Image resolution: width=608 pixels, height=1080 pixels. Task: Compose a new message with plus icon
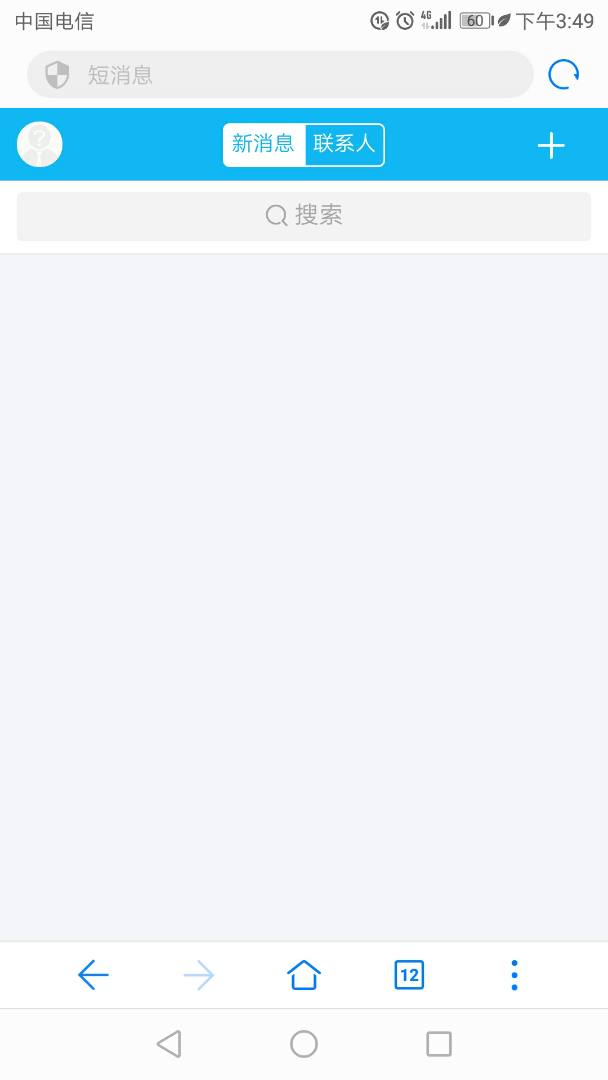click(551, 146)
